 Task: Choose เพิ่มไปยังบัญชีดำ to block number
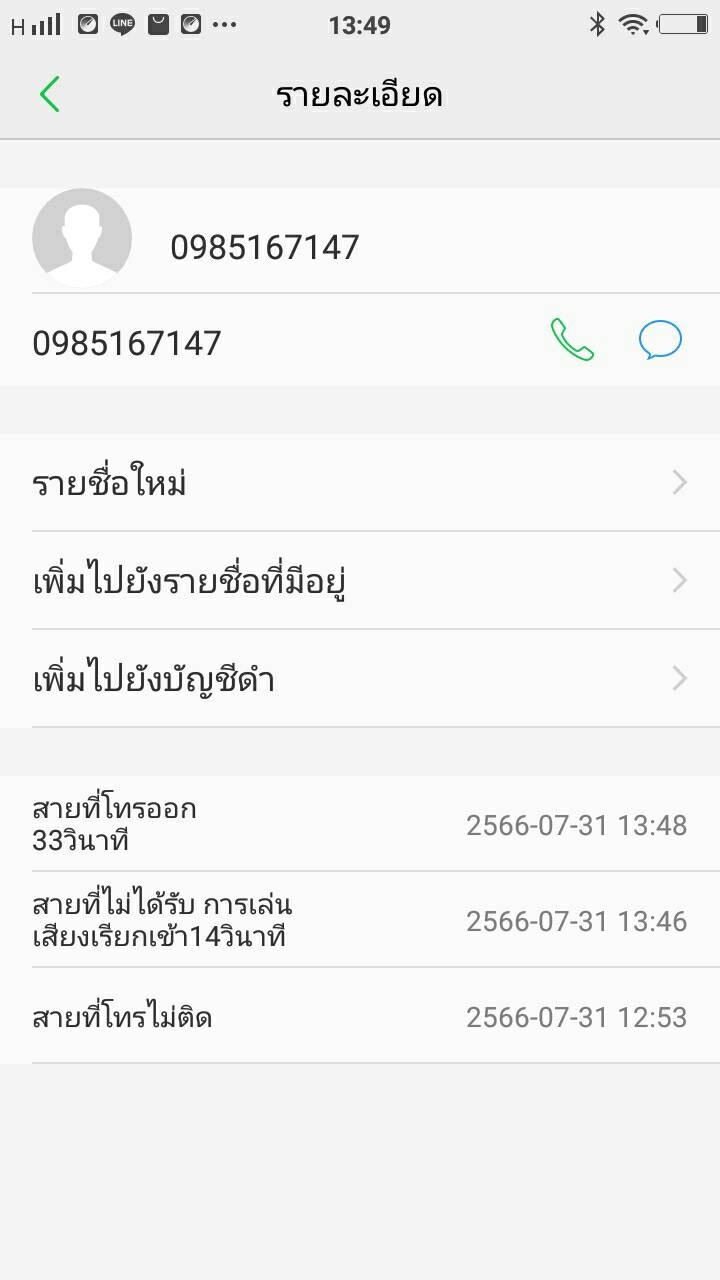(x=360, y=679)
